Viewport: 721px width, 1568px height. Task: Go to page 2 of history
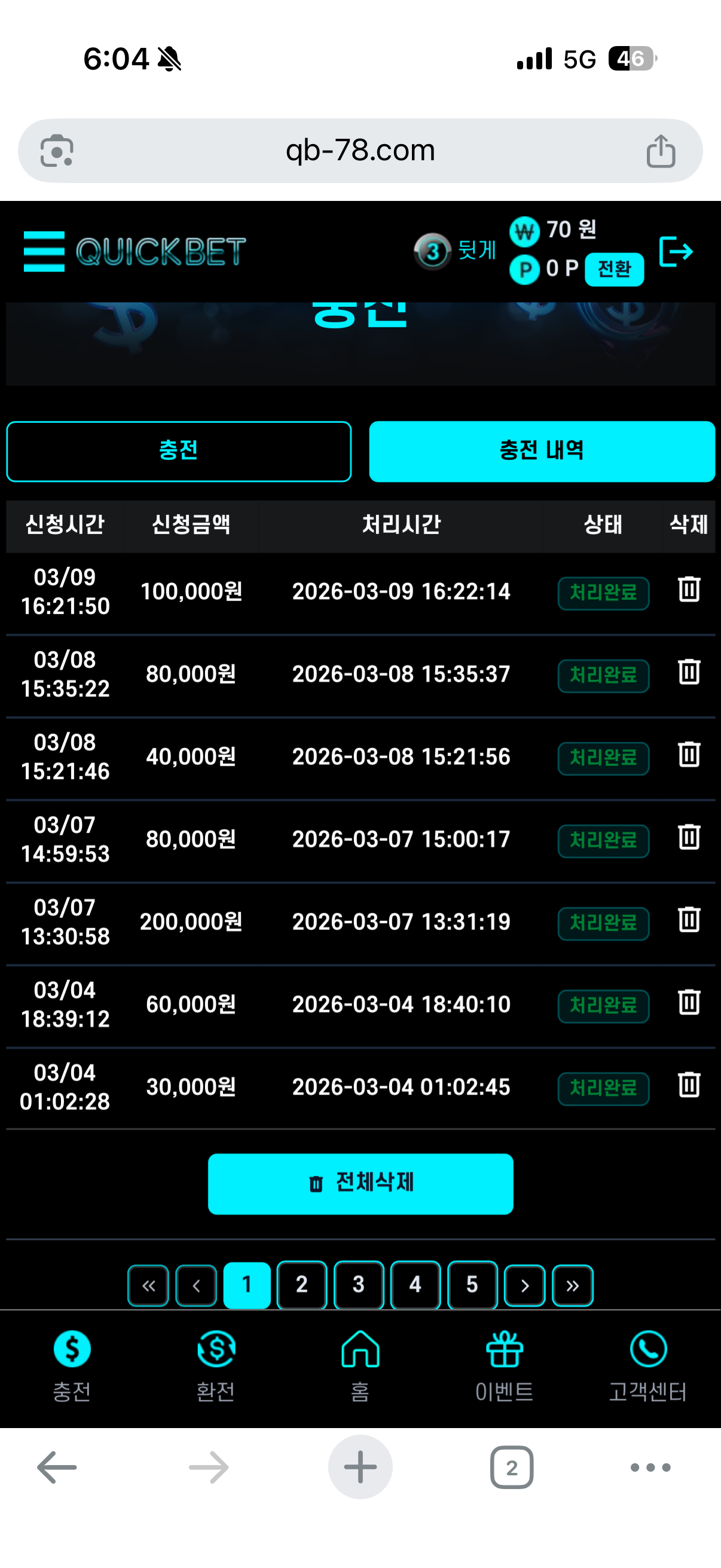pyautogui.click(x=302, y=1285)
